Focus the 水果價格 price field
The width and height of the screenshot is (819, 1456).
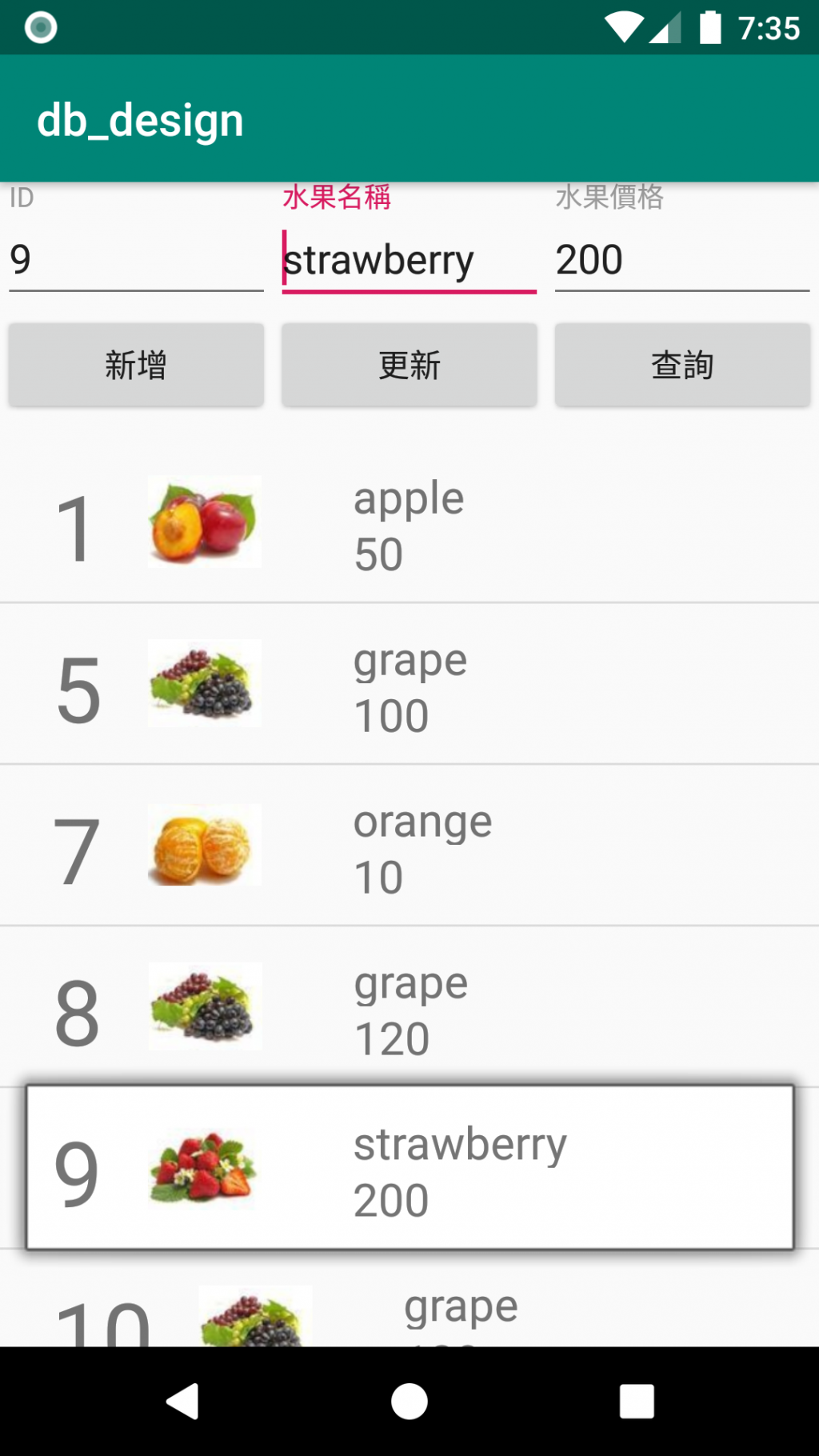[x=681, y=260]
